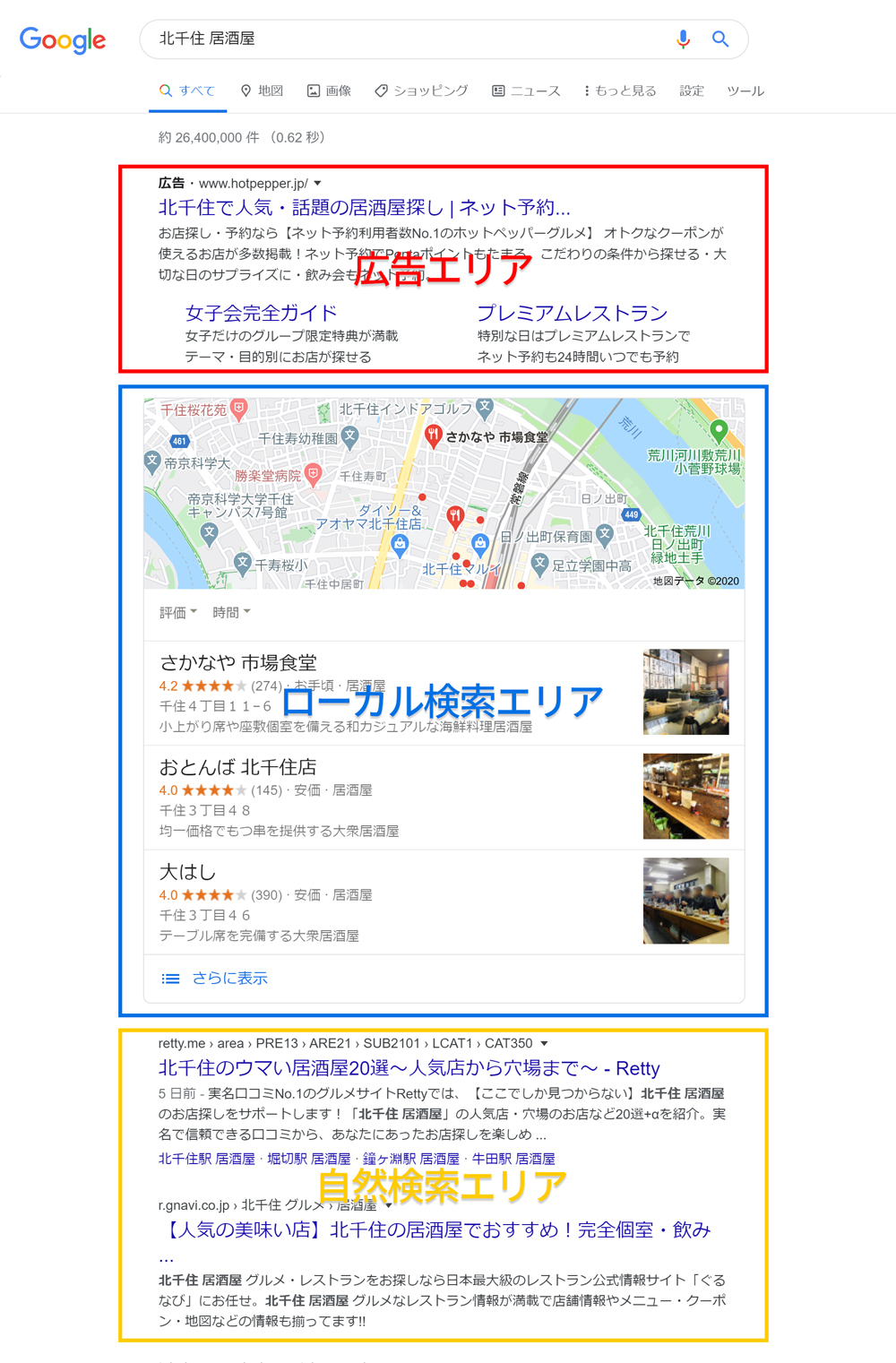Switch to the 地図 tab

(x=262, y=91)
